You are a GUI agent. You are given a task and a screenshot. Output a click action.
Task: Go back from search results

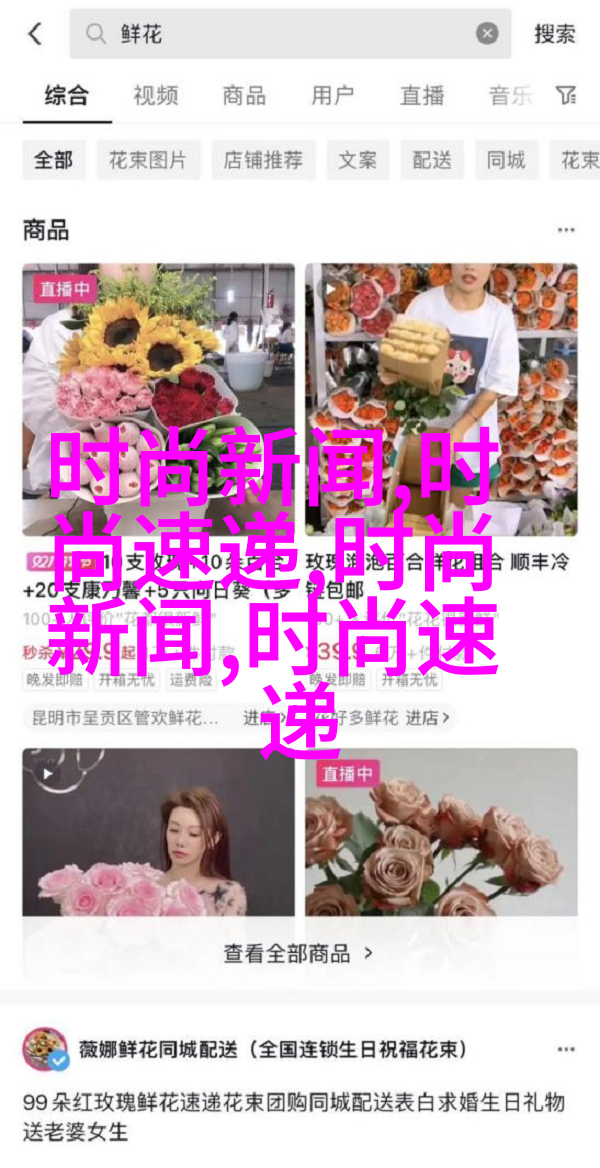coord(35,34)
